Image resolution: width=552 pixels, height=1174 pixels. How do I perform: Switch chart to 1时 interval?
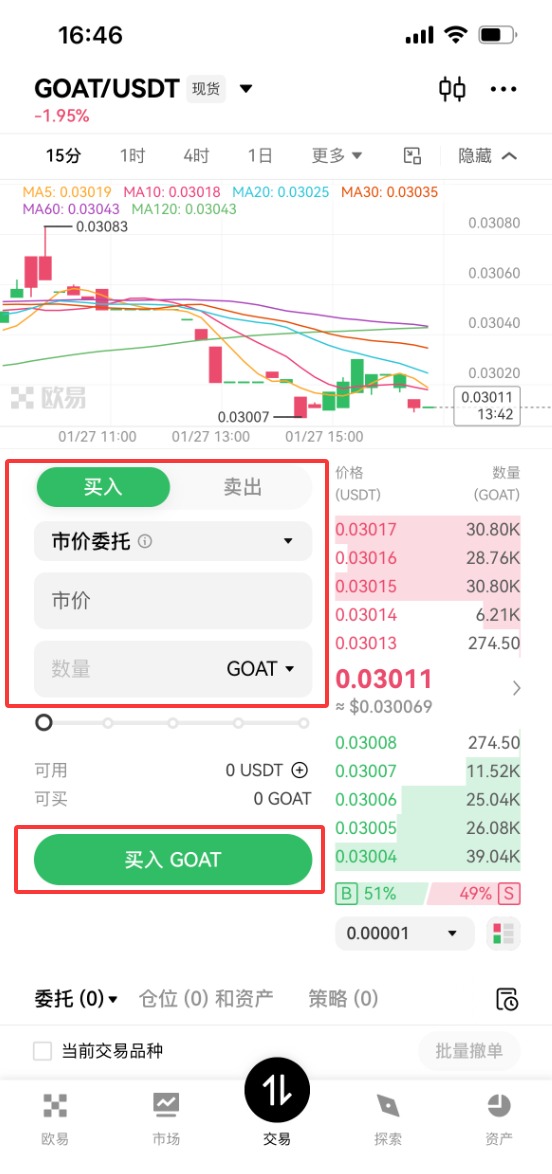pos(133,156)
